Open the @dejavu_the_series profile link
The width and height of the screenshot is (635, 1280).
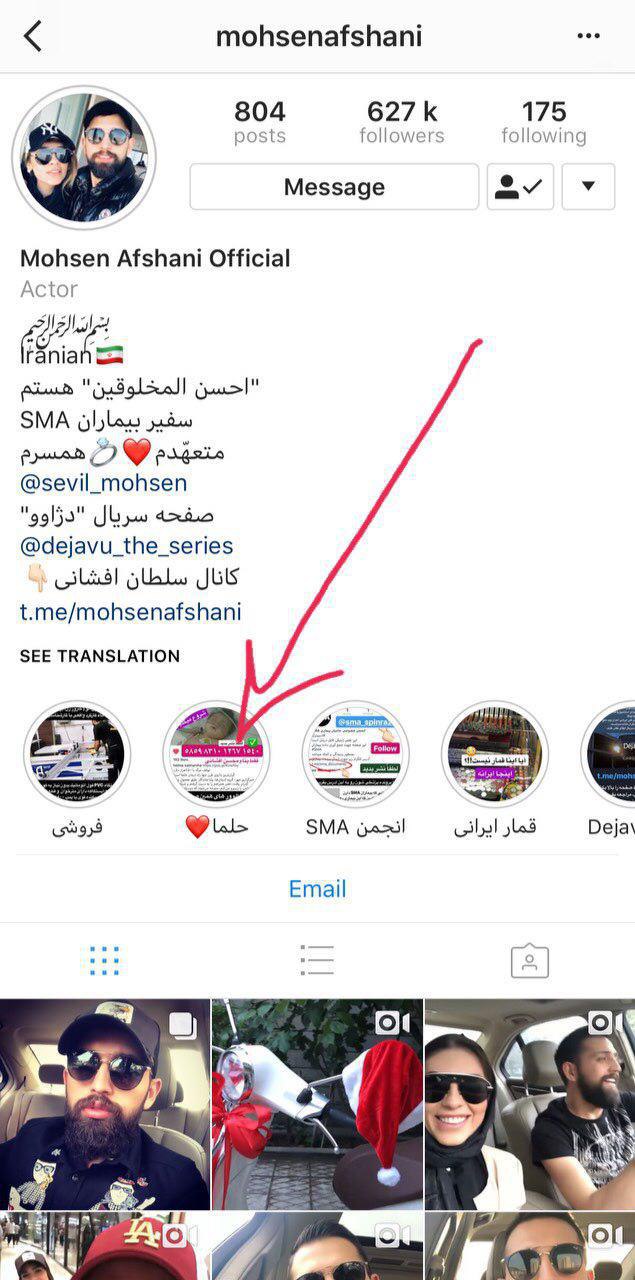[126, 546]
